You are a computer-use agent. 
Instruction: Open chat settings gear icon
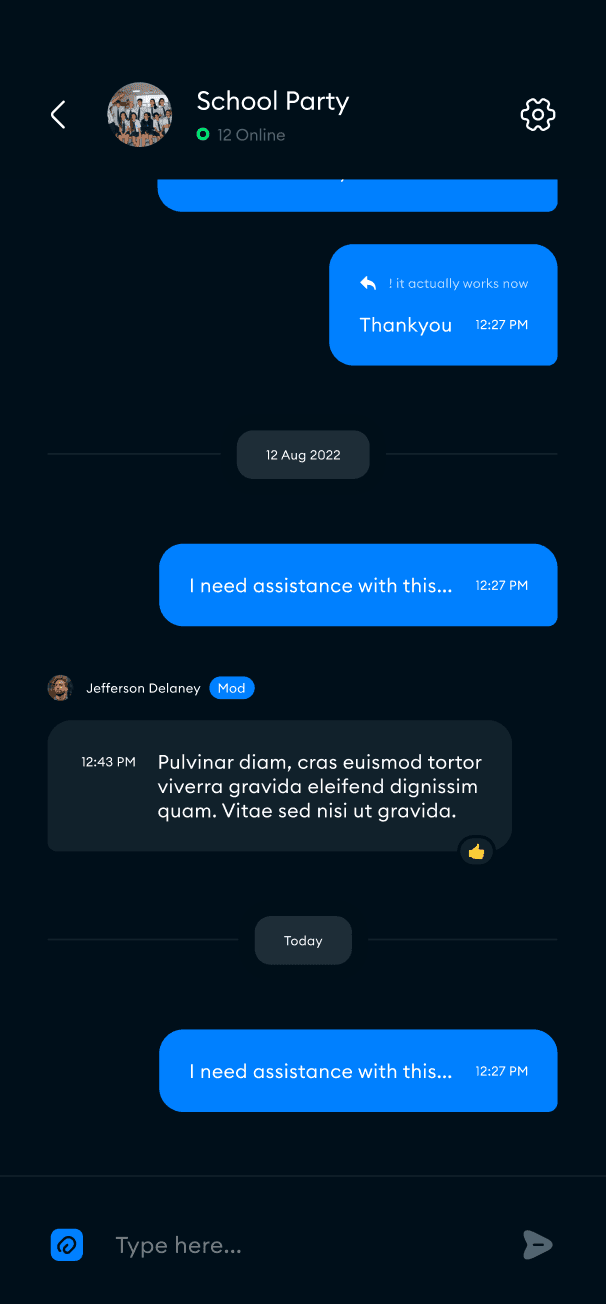tap(538, 115)
